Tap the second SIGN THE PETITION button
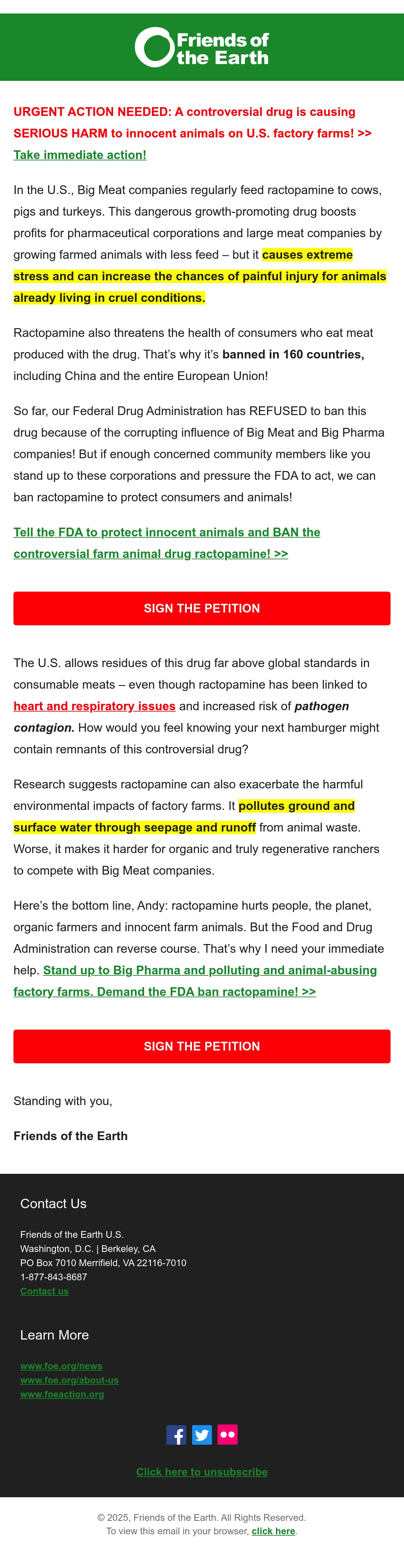The height and width of the screenshot is (1568, 404). coord(202,1046)
